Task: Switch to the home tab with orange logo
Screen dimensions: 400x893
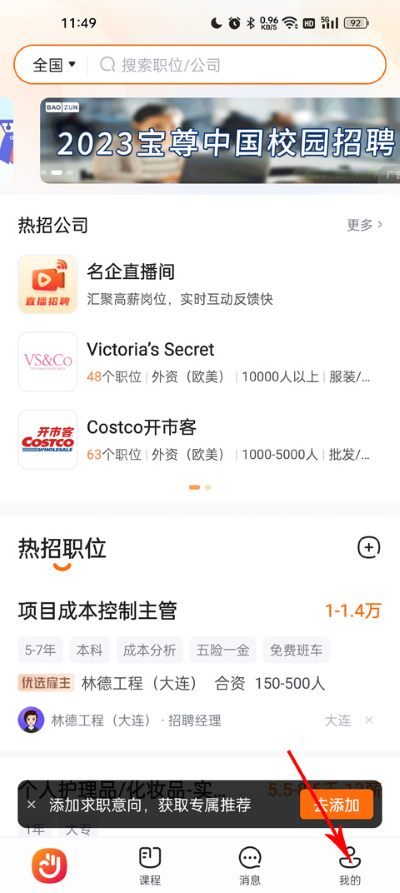Action: coord(50,866)
